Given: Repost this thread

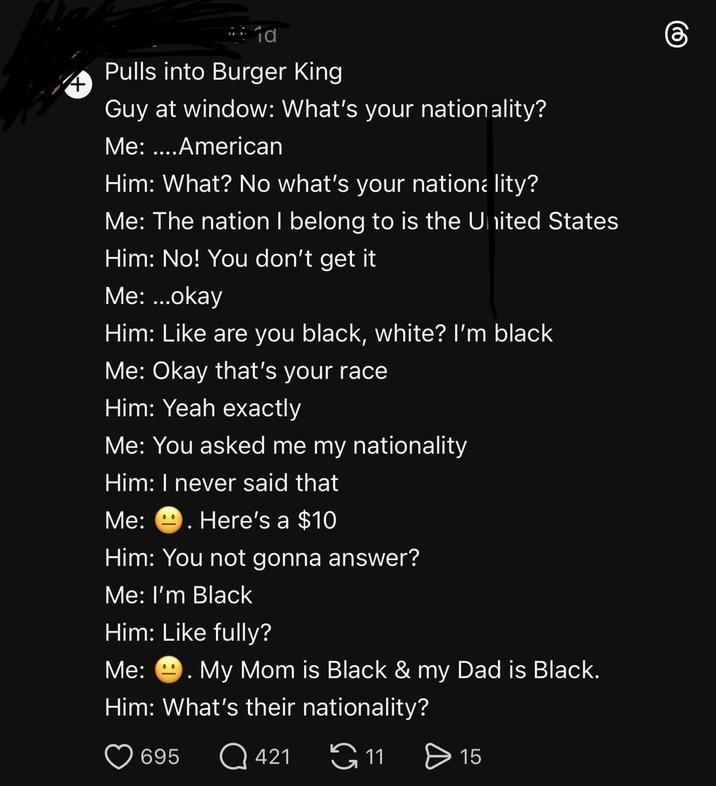Looking at the screenshot, I should click(342, 756).
